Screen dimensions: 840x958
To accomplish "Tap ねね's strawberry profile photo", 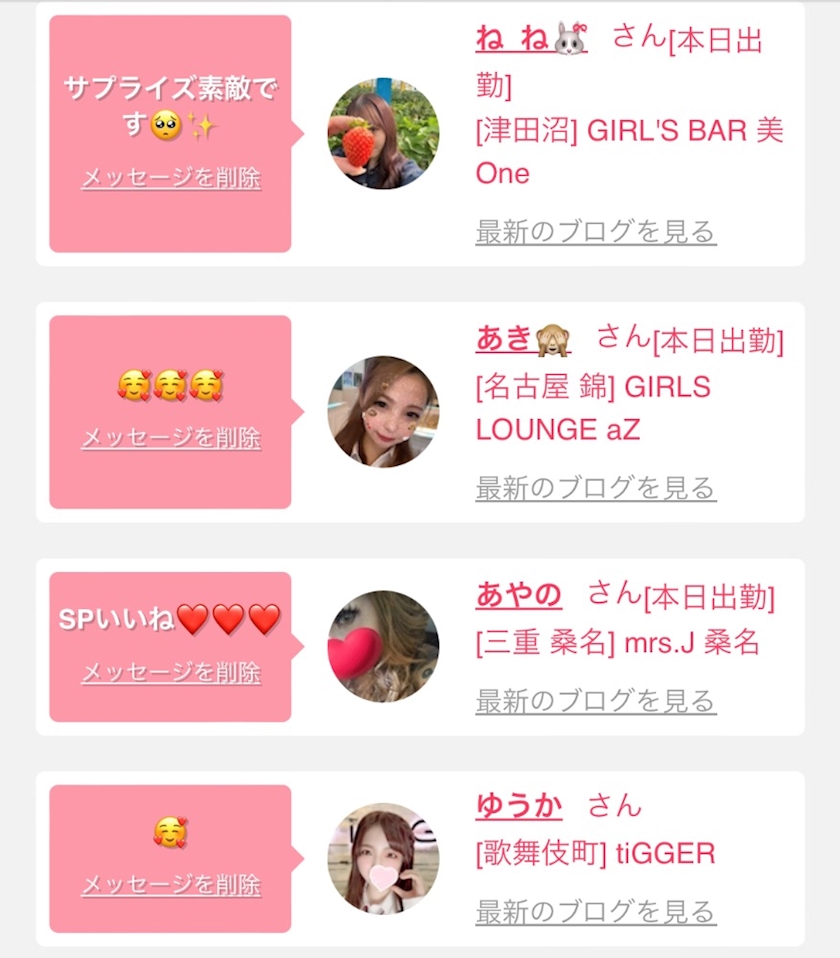I will tap(383, 133).
